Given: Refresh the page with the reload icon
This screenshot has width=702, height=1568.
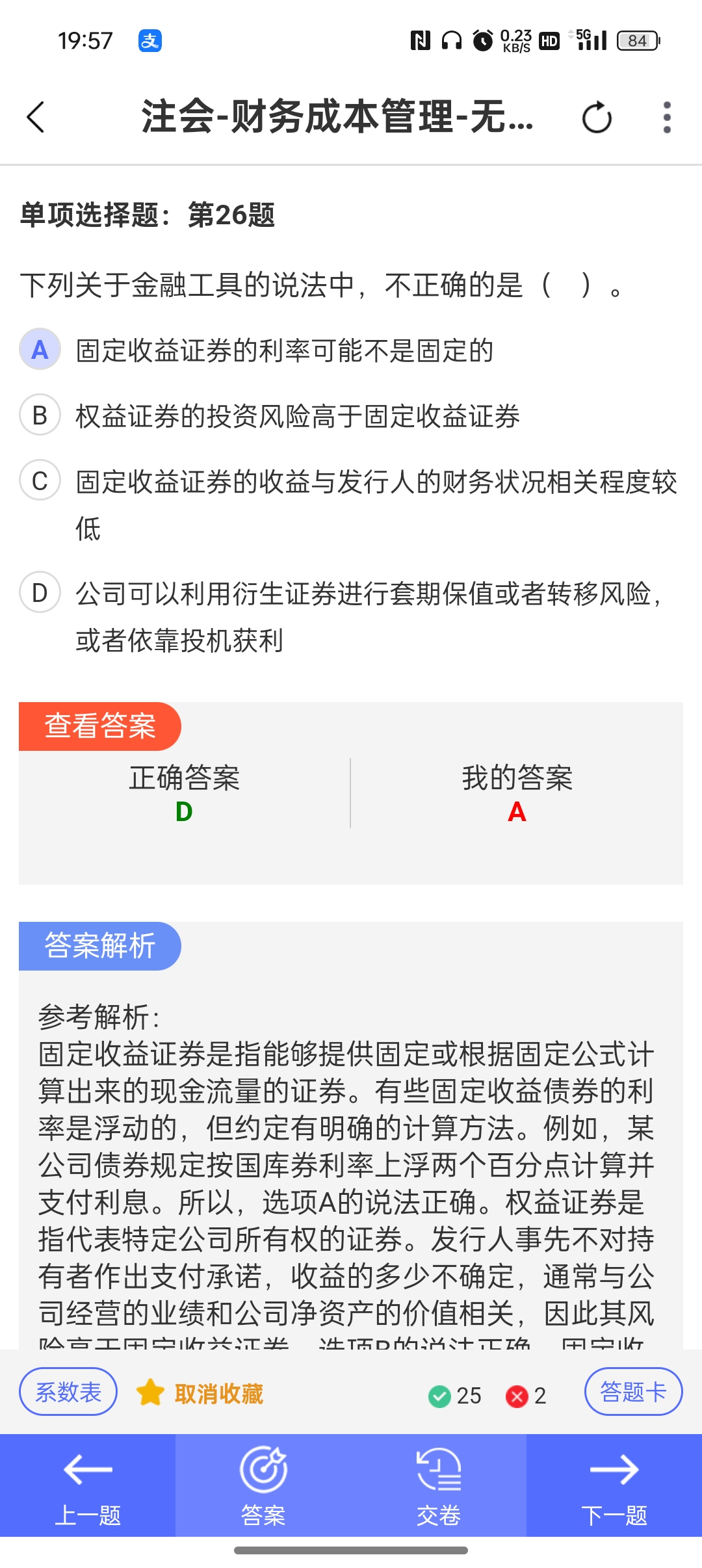Looking at the screenshot, I should pos(597,118).
